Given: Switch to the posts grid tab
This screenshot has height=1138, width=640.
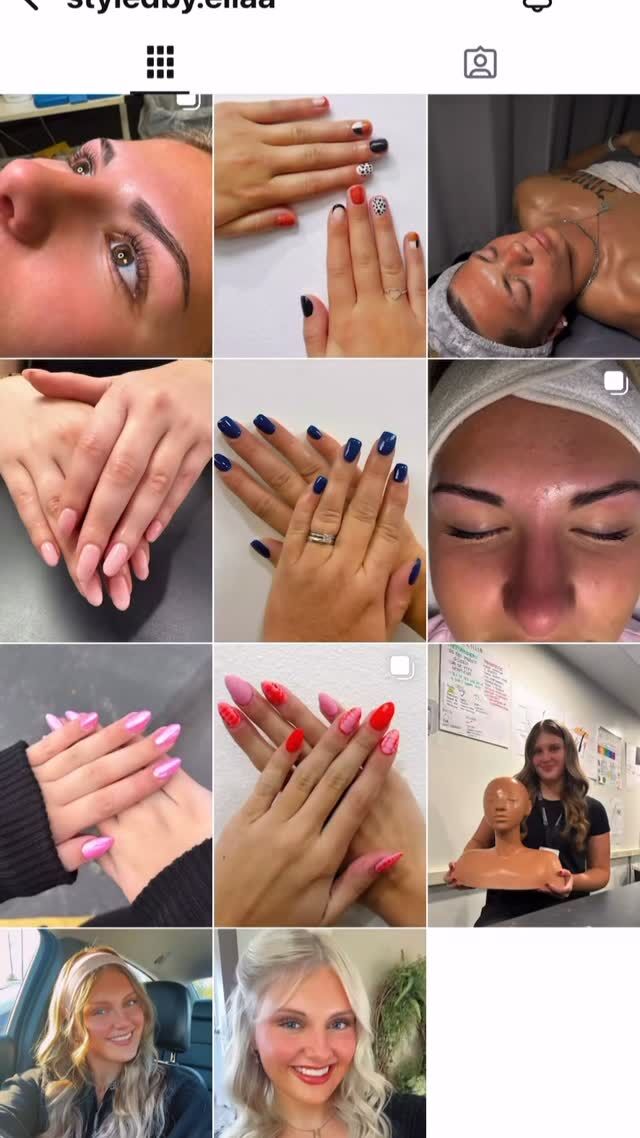Looking at the screenshot, I should pos(160,62).
